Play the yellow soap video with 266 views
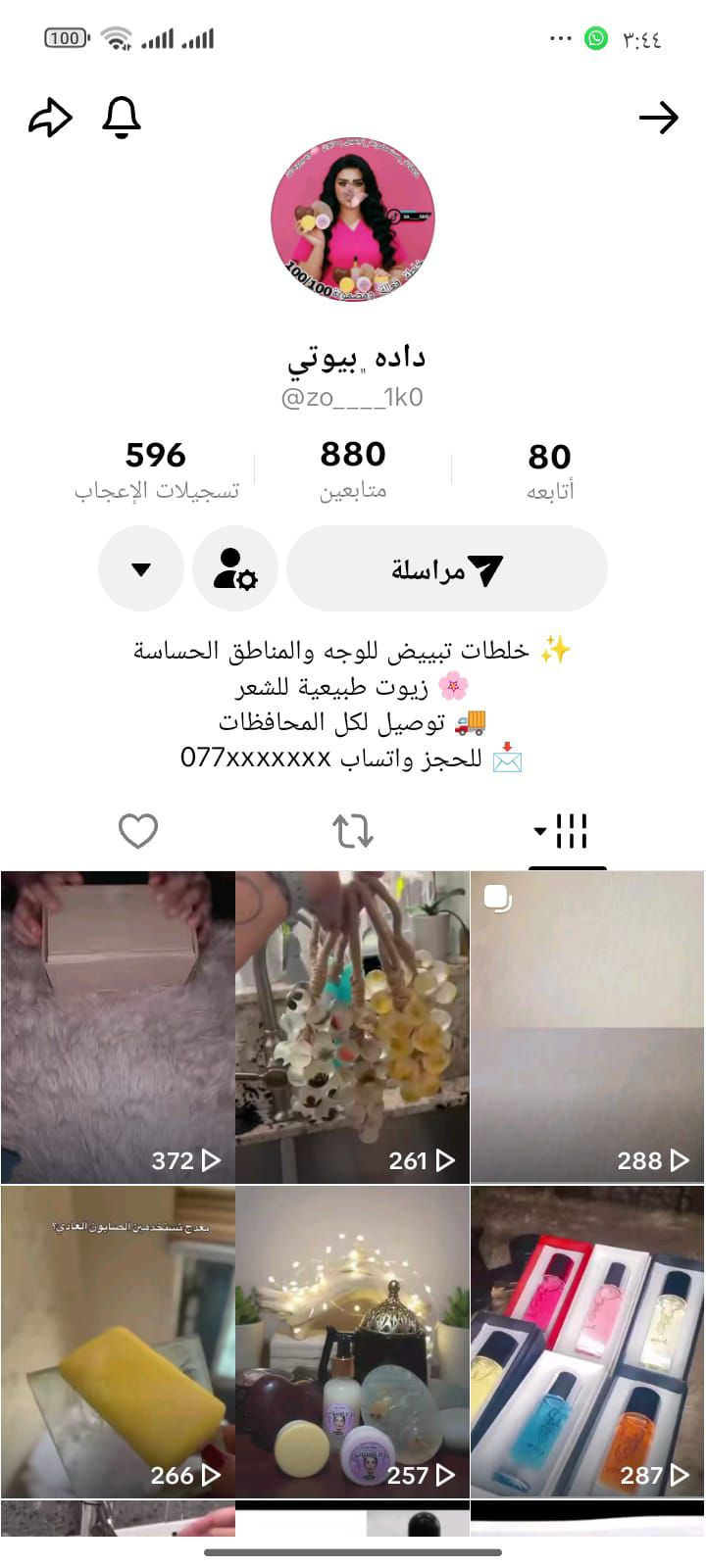706x1568 pixels. pyautogui.click(x=118, y=1341)
